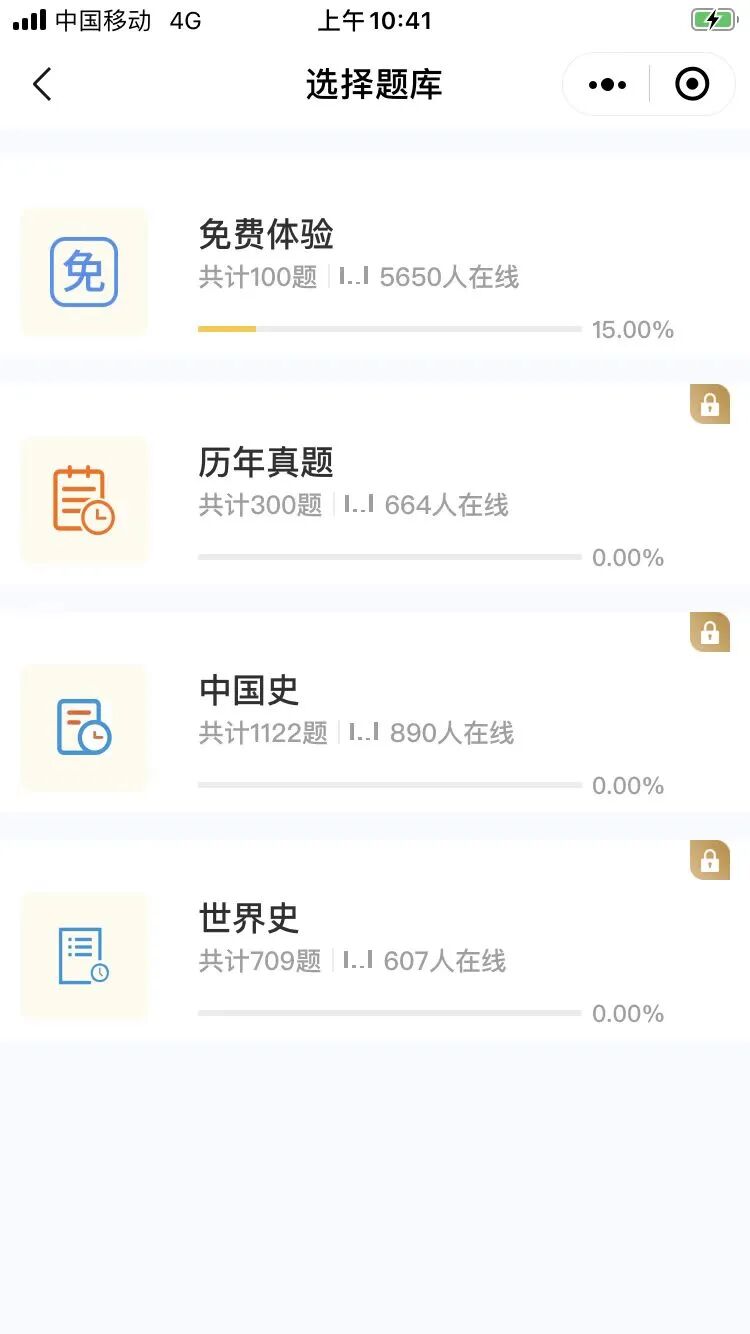
Task: Go back from 选择题库 page
Action: click(42, 85)
